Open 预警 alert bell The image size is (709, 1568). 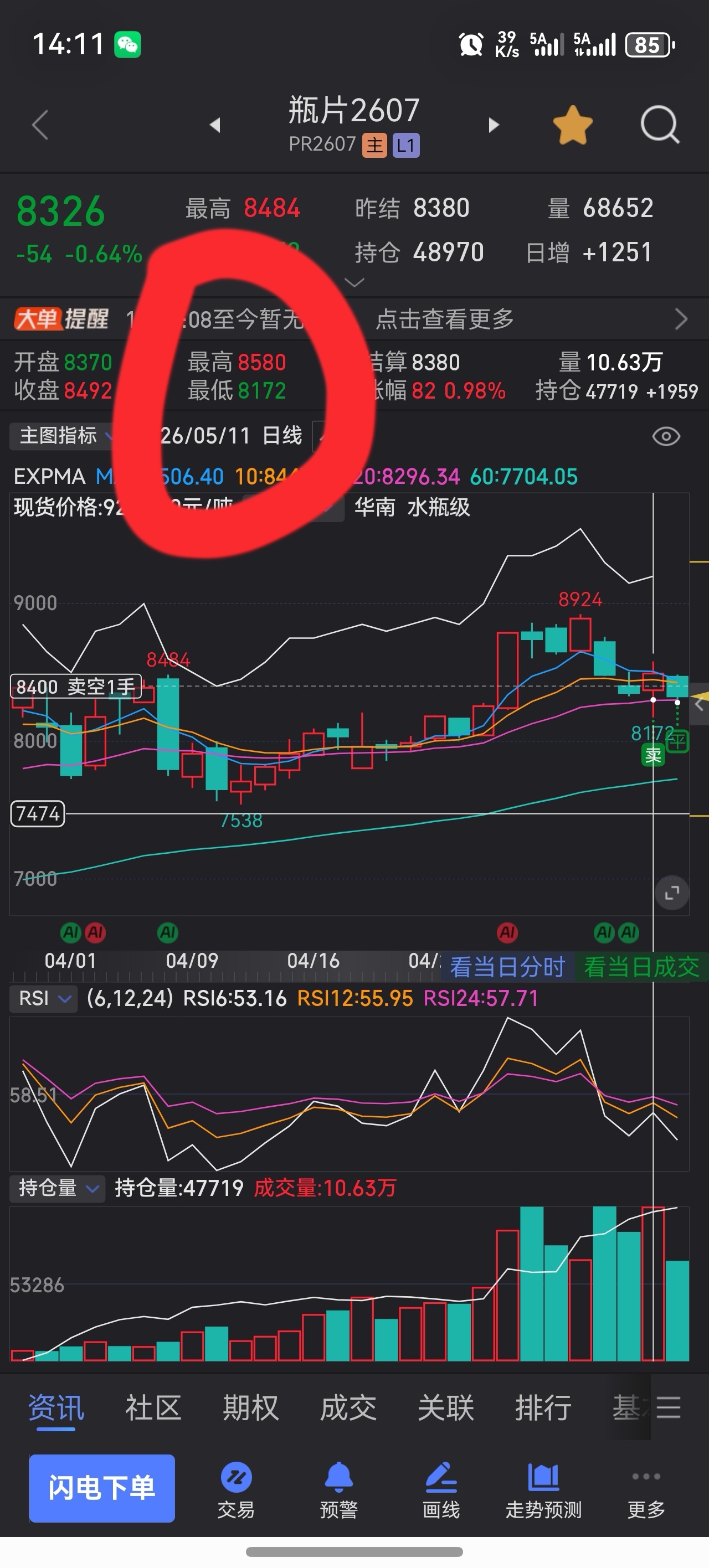(x=338, y=1490)
